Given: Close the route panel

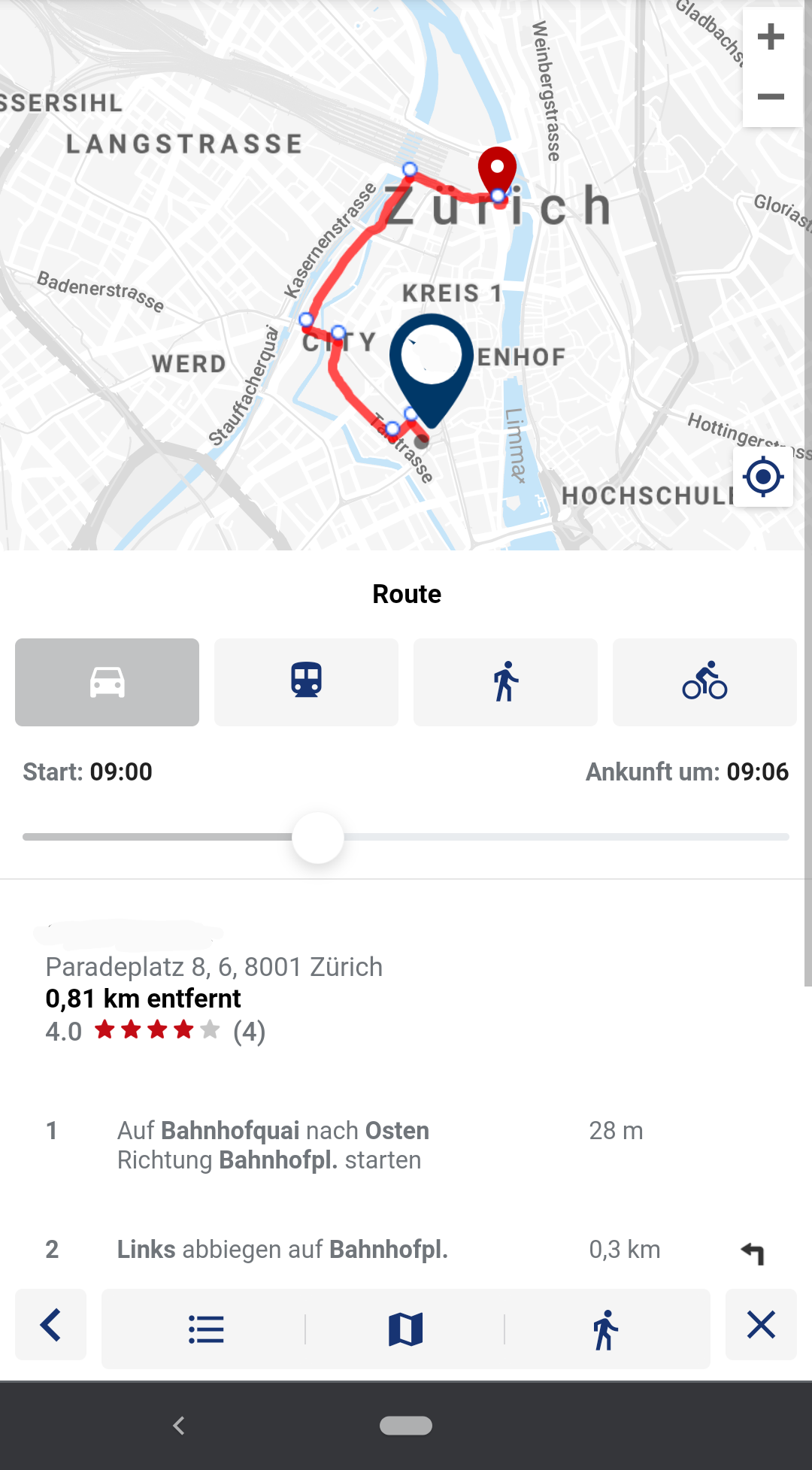Looking at the screenshot, I should (x=761, y=1326).
